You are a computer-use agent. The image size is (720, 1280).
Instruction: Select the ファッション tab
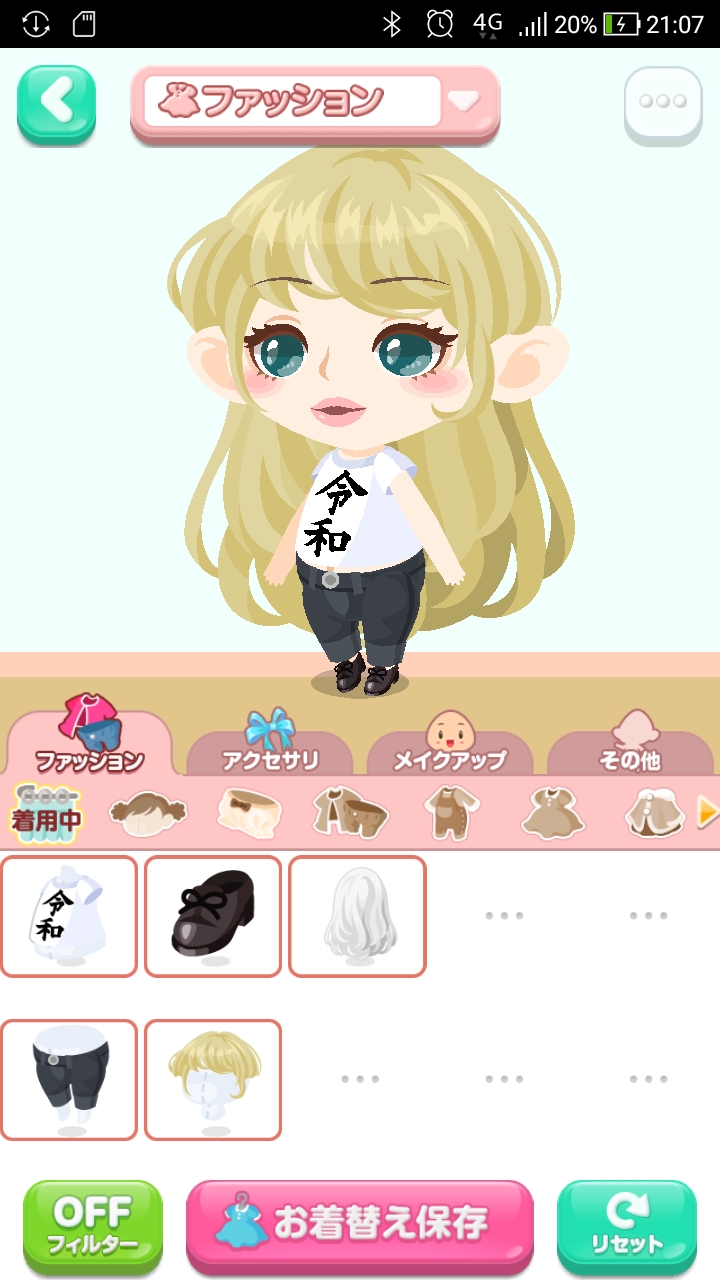(x=90, y=745)
